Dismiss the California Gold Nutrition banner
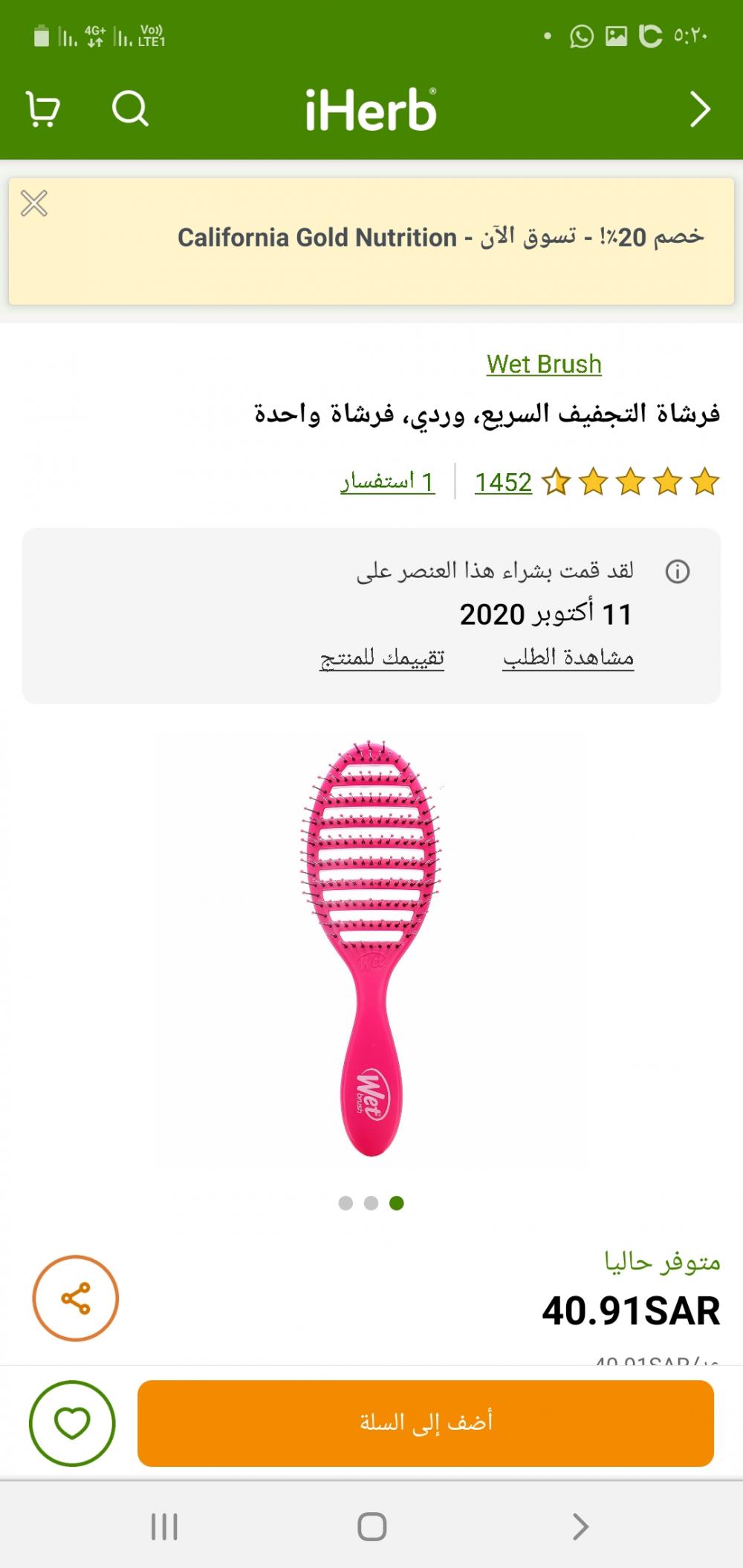This screenshot has width=743, height=1568. 34,204
